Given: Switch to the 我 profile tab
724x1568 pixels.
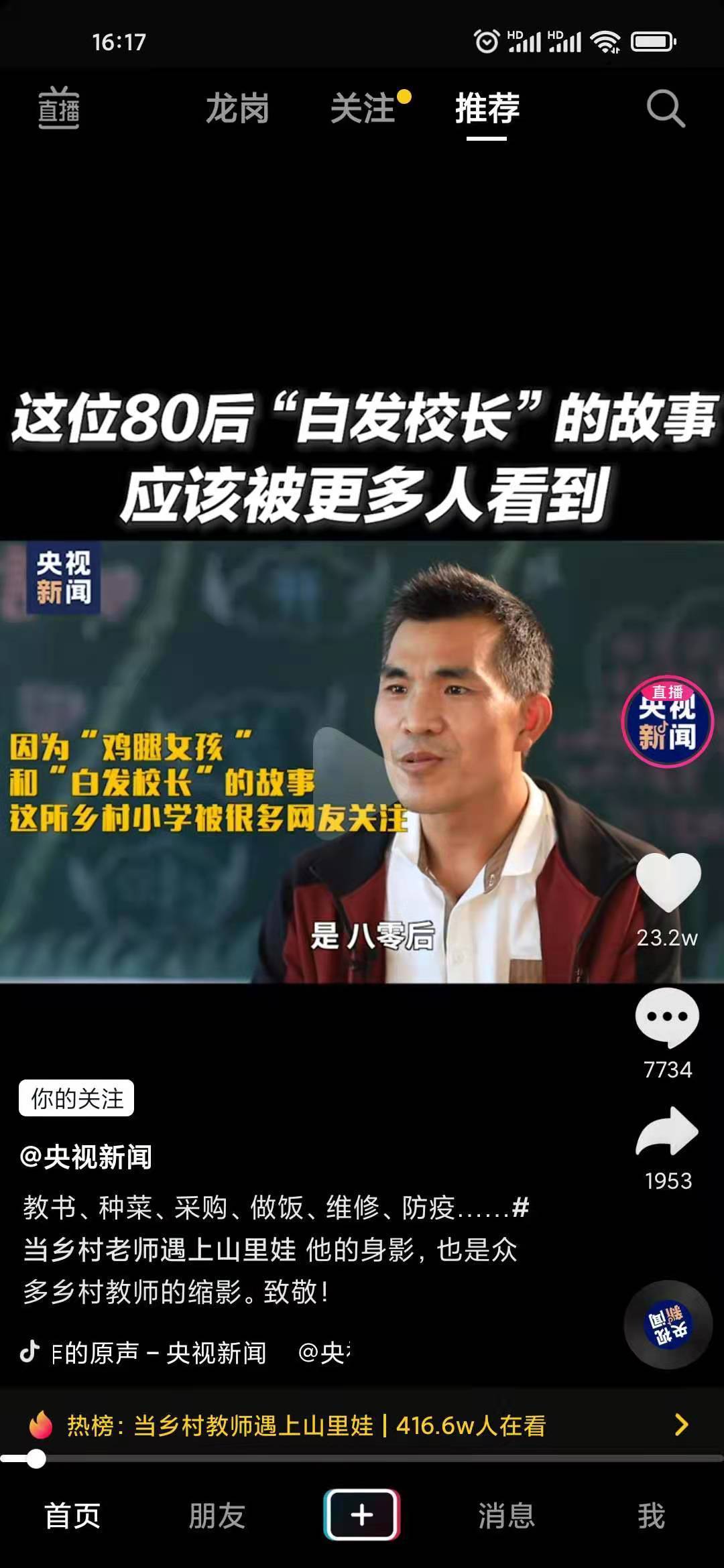Looking at the screenshot, I should (651, 1516).
